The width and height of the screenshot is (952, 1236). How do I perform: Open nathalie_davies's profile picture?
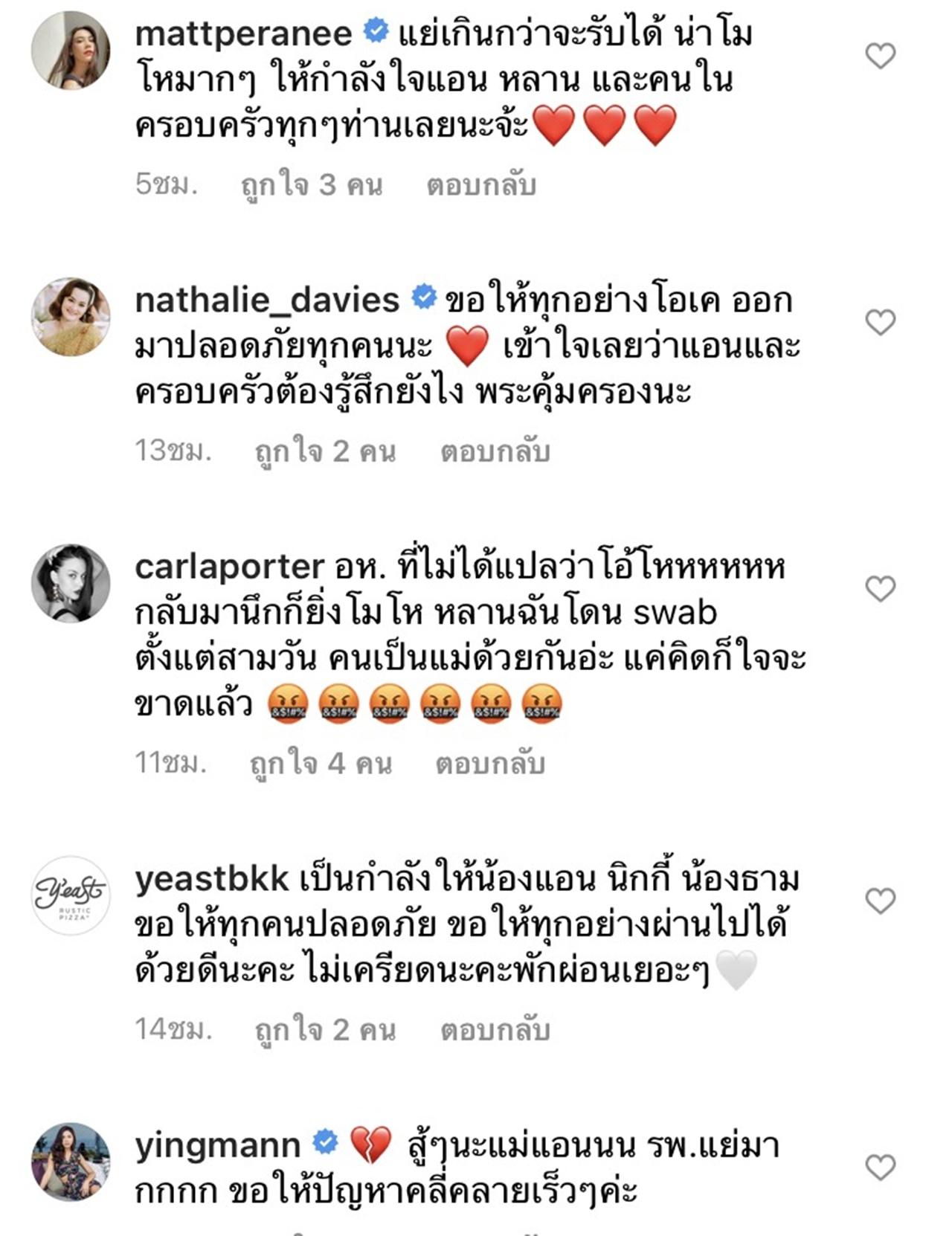tap(71, 317)
